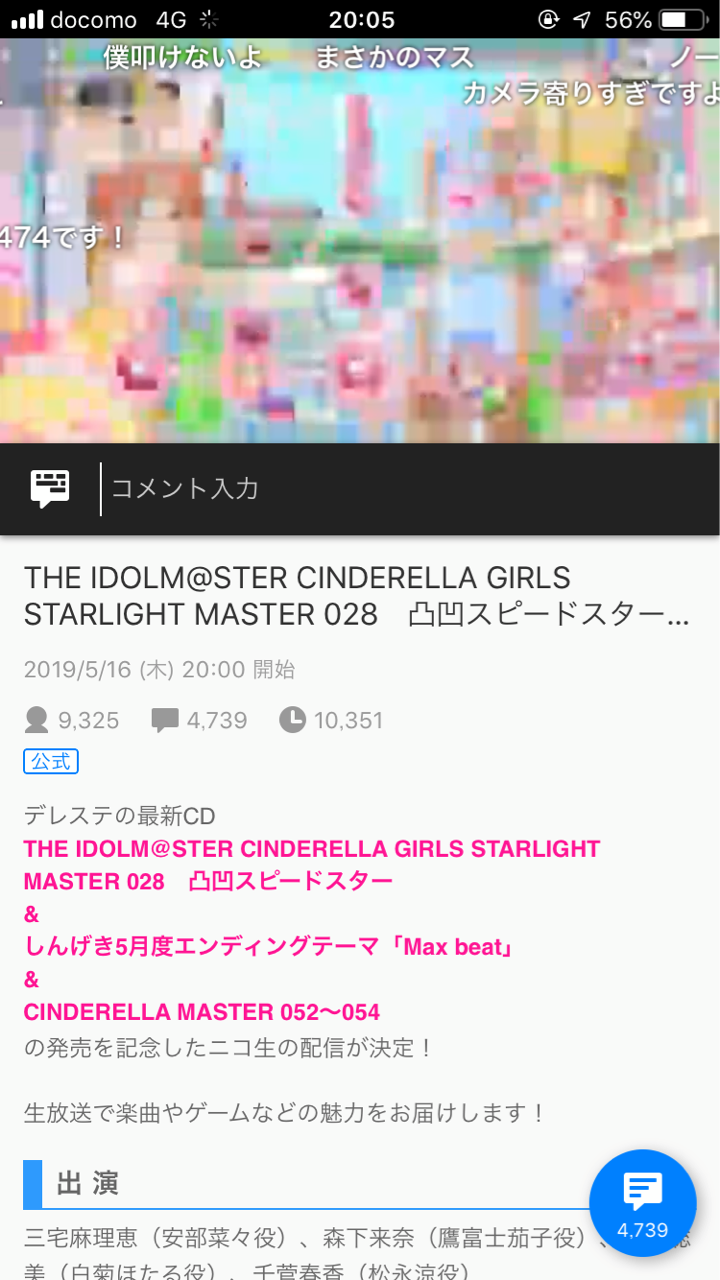This screenshot has width=720, height=1280.
Task: Expand the truncated broadcast title
Action: click(x=357, y=596)
